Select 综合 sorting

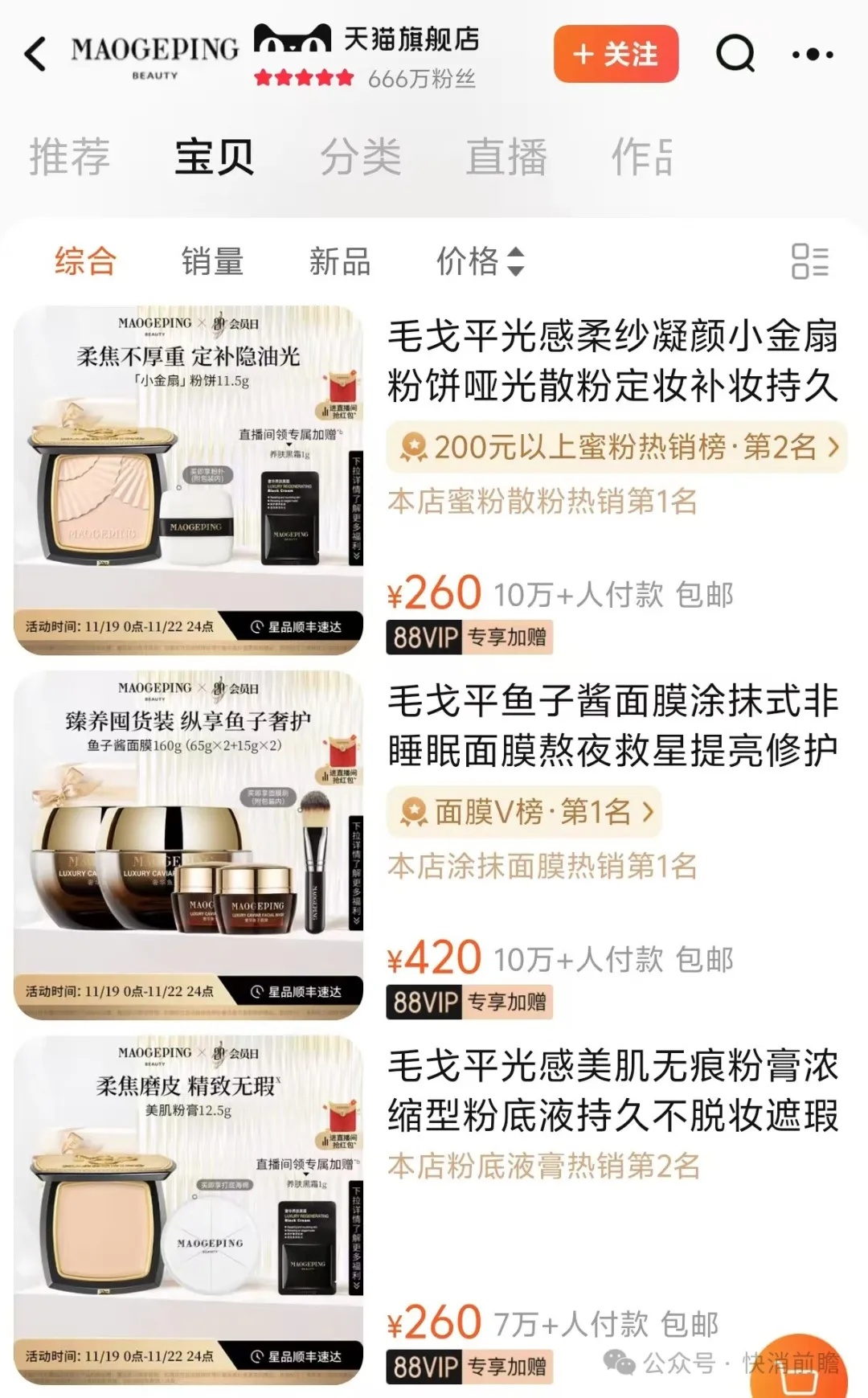pyautogui.click(x=85, y=261)
